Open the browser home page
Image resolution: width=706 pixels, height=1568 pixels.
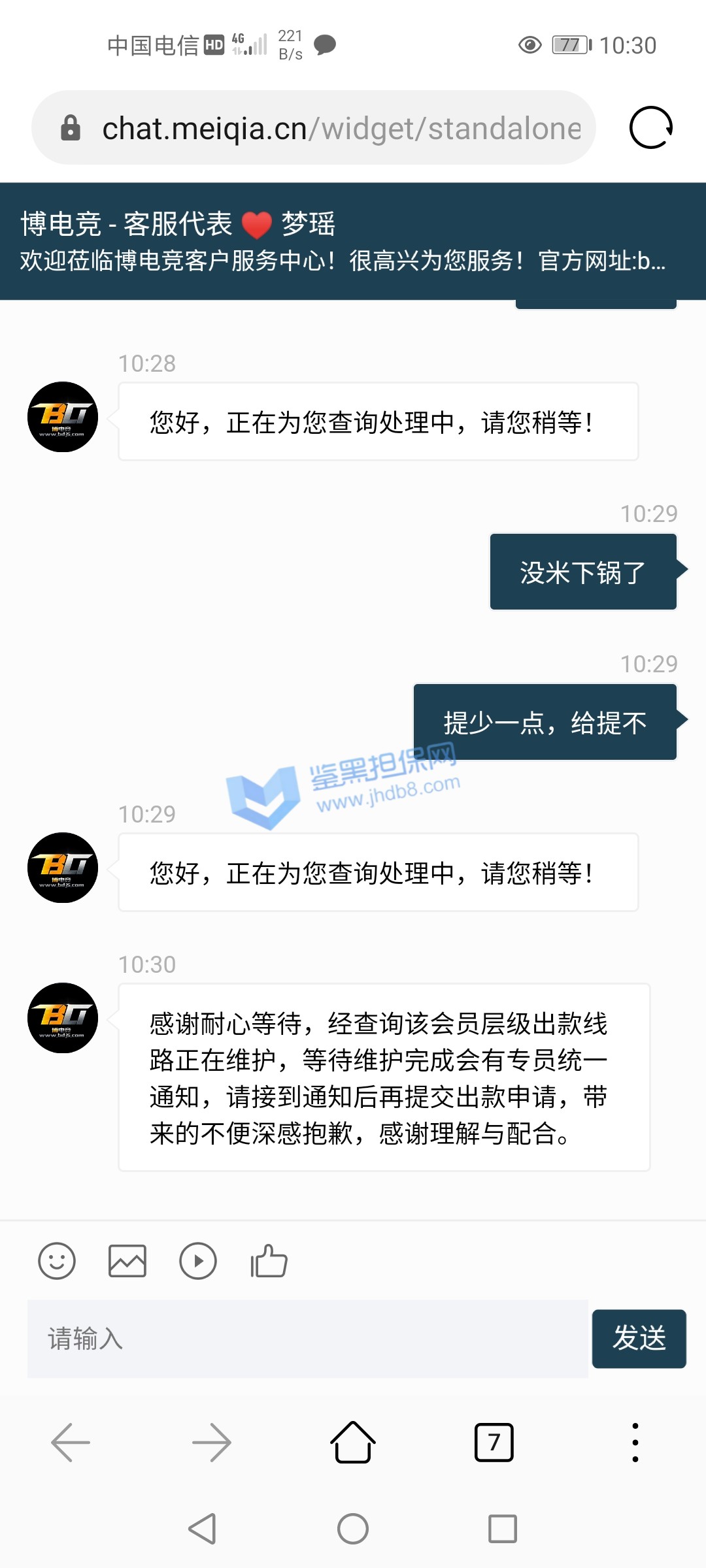pos(353,1442)
